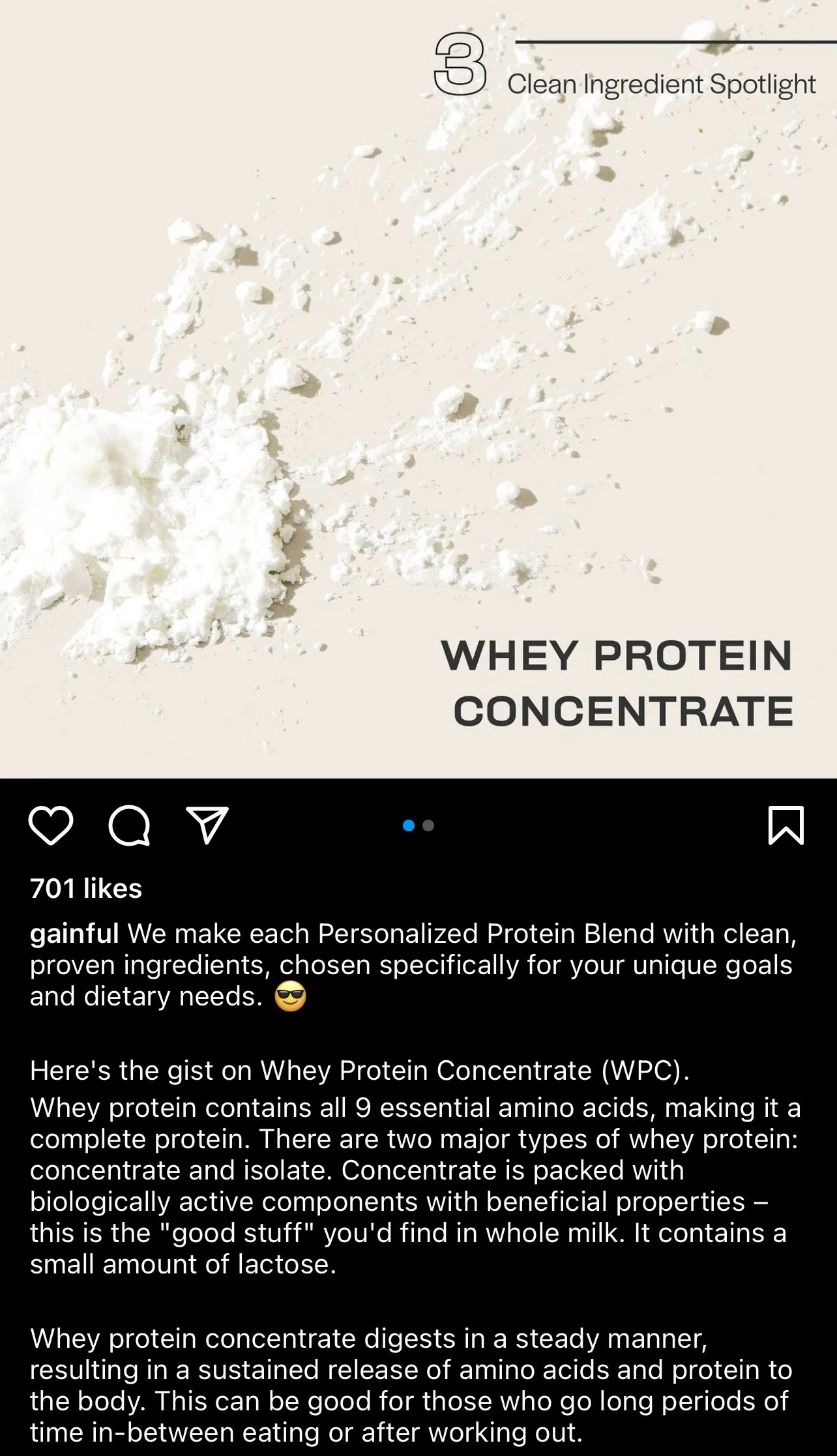
Task: View the list of 701 likes
Action: point(86,889)
